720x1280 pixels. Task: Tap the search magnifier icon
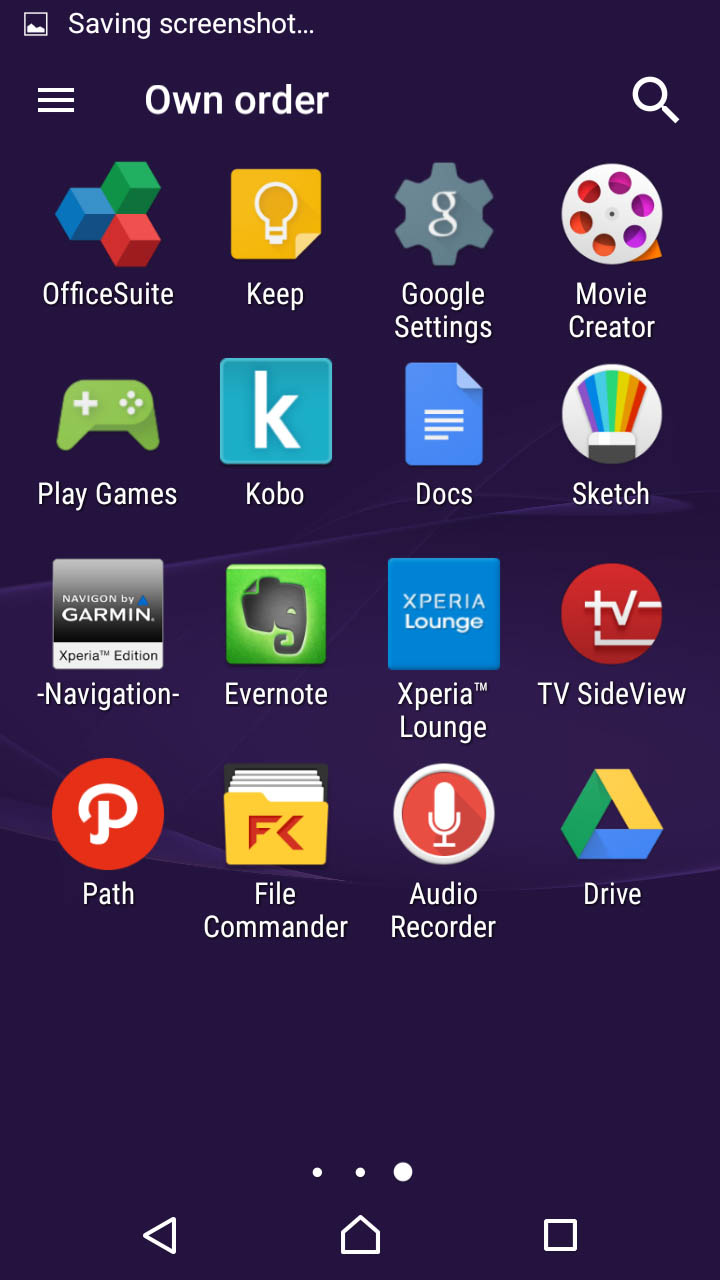(x=656, y=100)
